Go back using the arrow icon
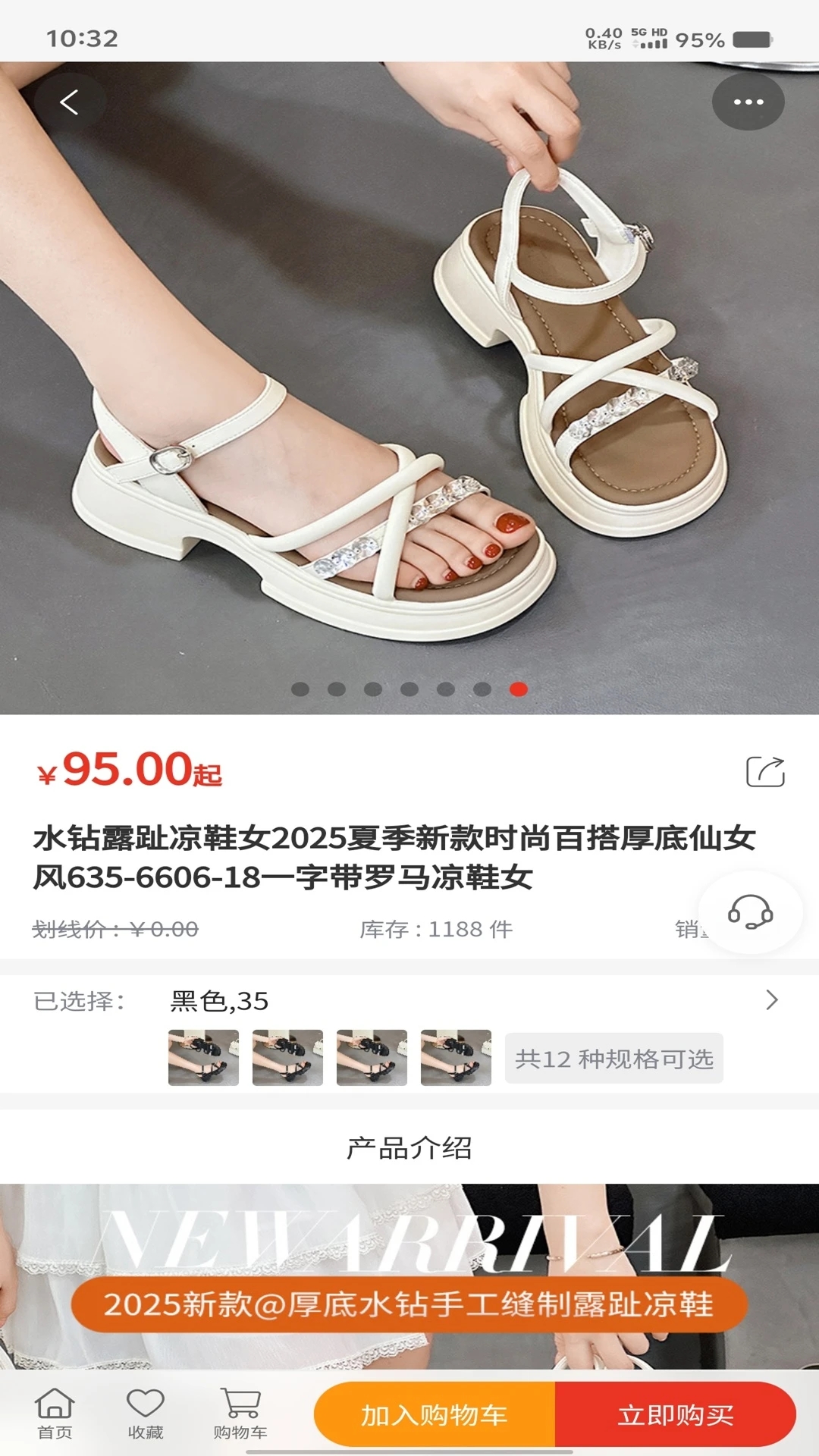This screenshot has height=1456, width=819. [x=69, y=102]
